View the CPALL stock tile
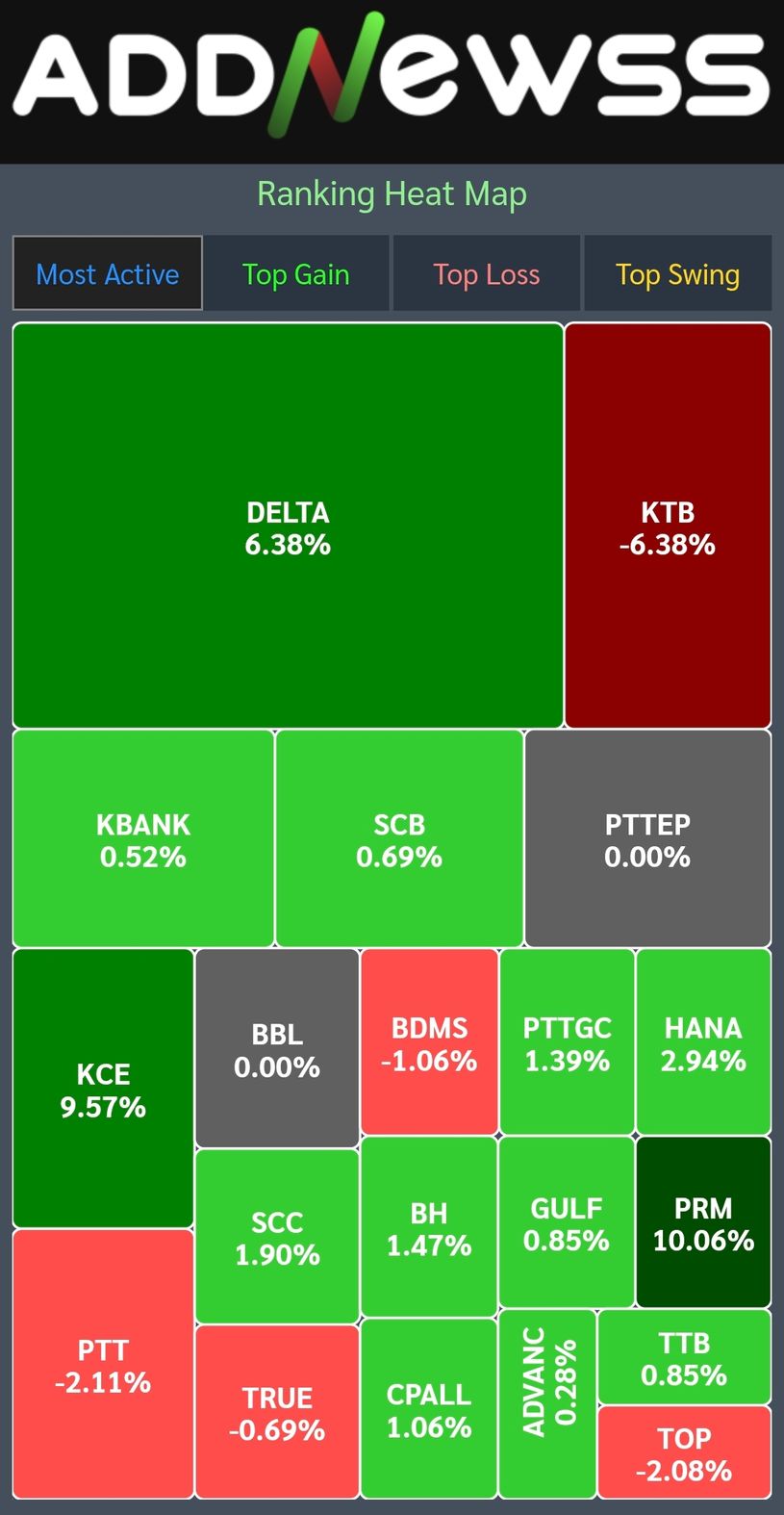The height and width of the screenshot is (1515, 784). (x=429, y=1409)
